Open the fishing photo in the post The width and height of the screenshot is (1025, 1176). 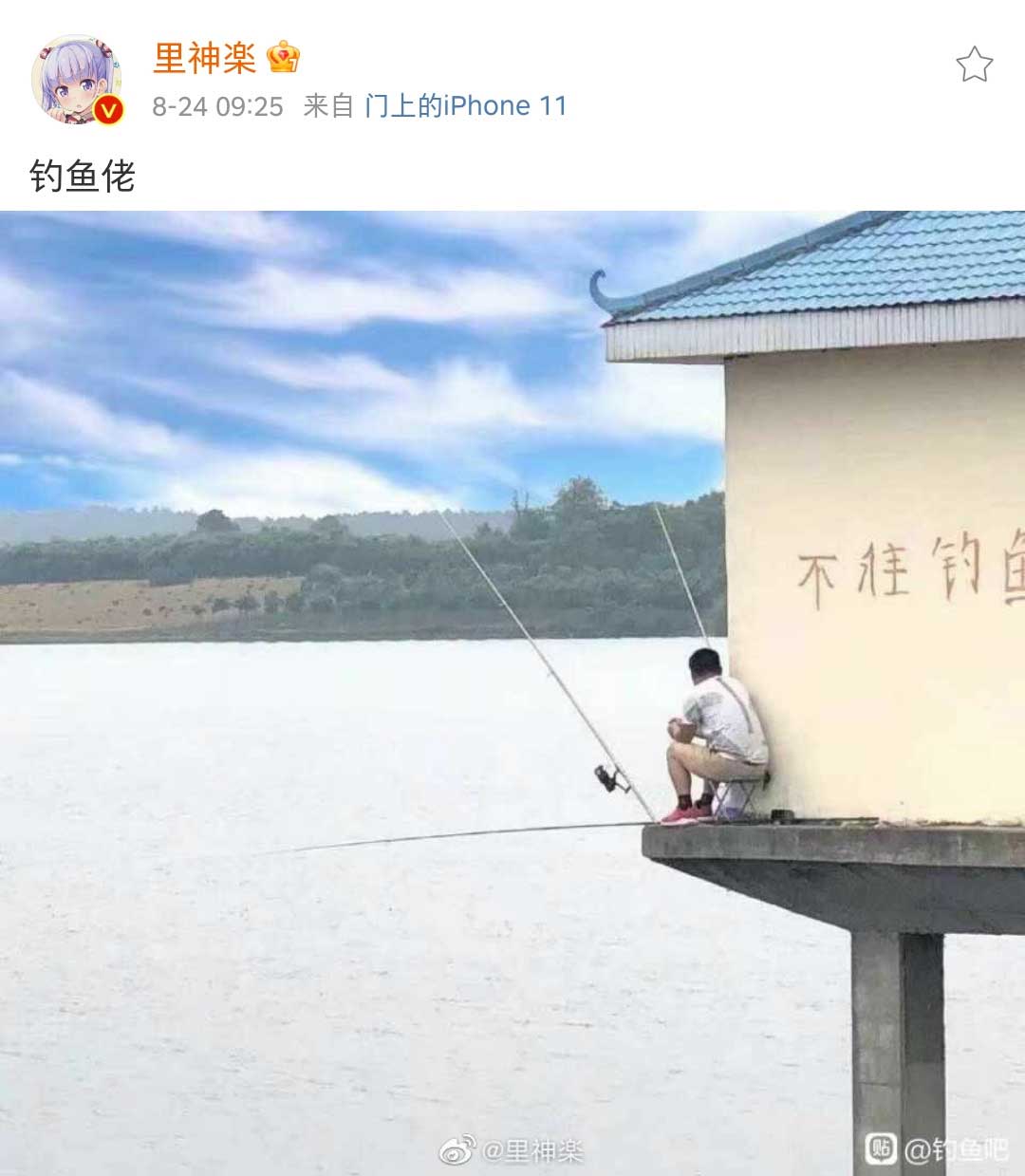(512, 693)
